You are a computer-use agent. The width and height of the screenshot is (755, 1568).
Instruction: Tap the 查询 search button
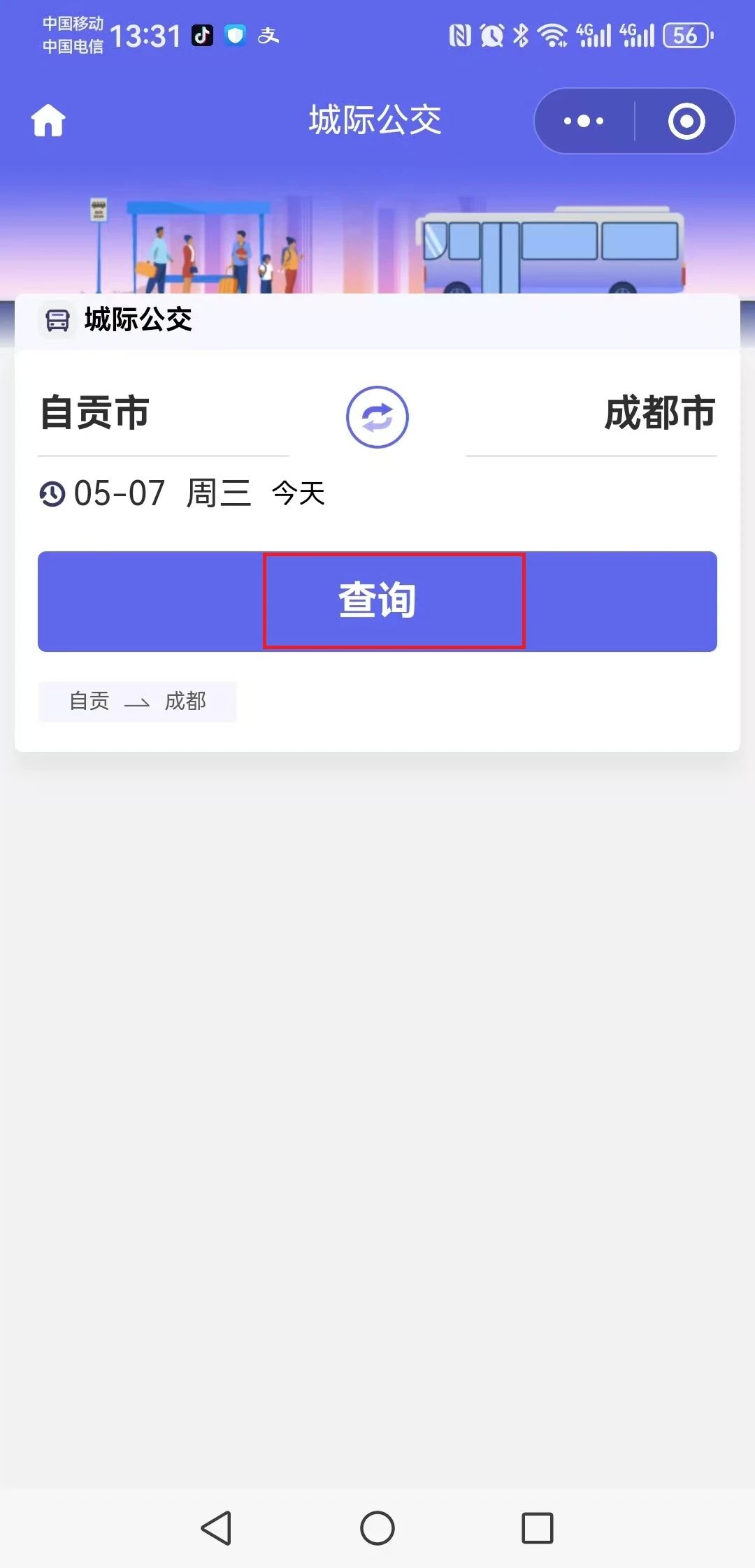pyautogui.click(x=377, y=601)
